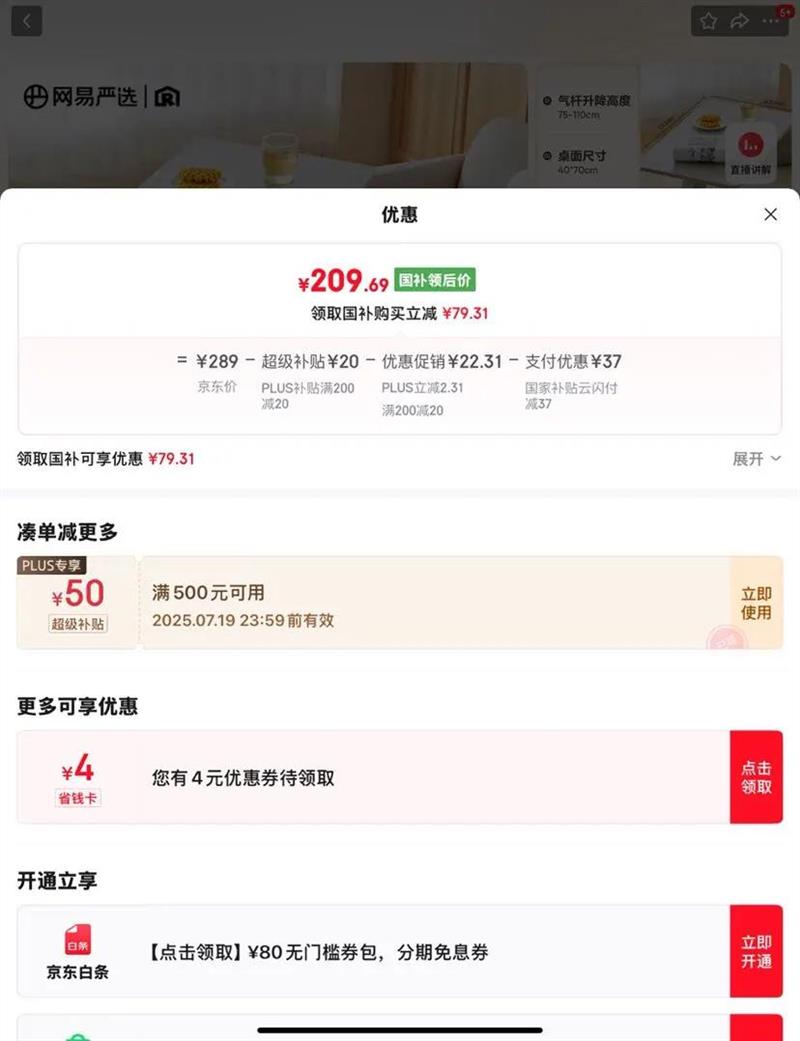
Task: Expand the 展开 price breakdown details
Action: pos(756,459)
